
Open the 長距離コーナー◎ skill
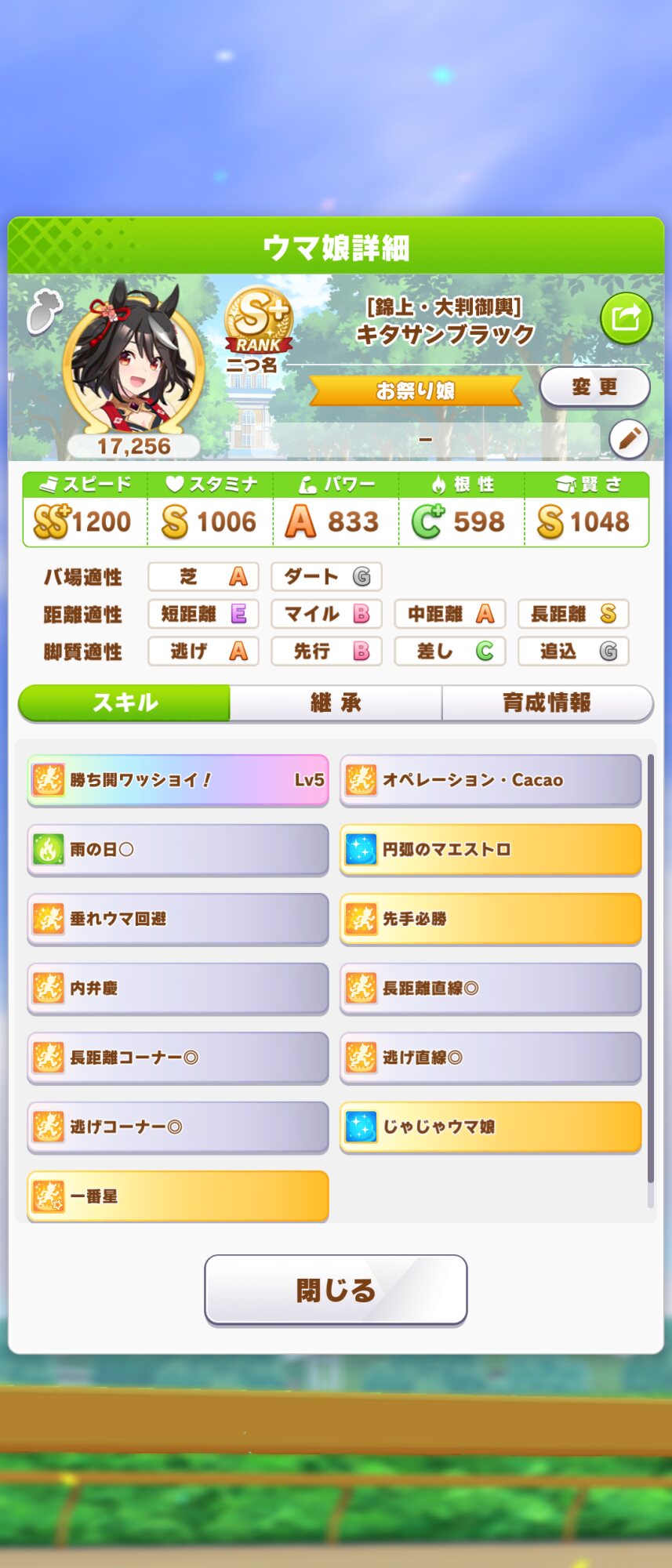tap(178, 1058)
